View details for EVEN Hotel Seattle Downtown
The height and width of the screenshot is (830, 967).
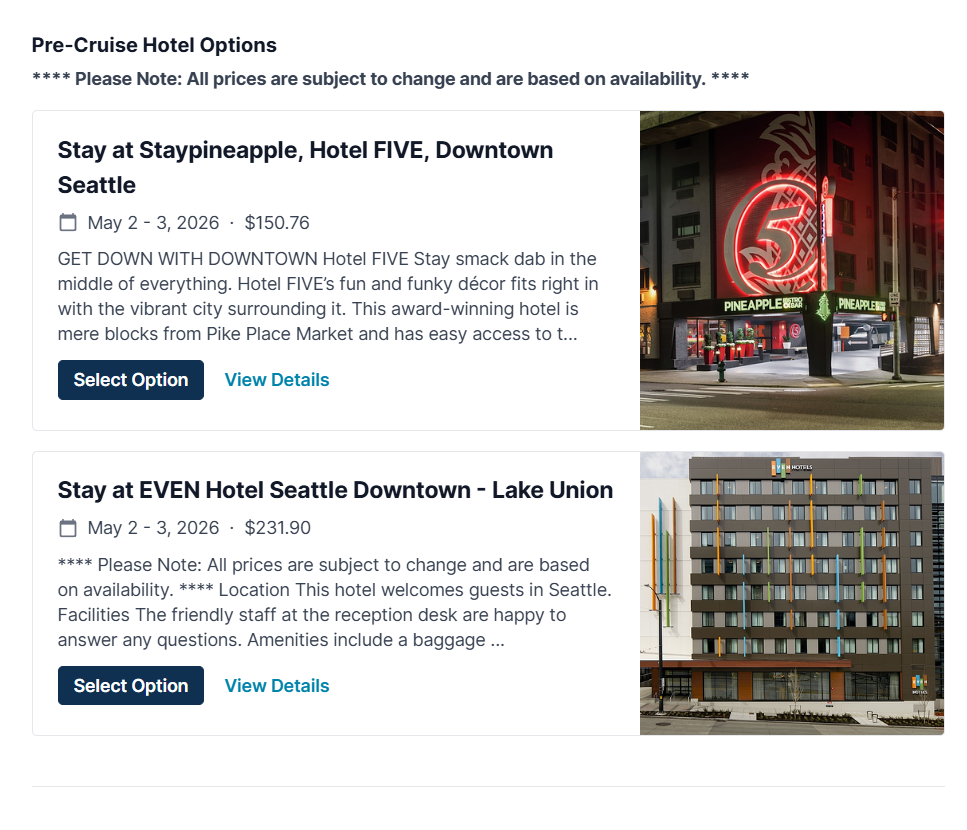click(276, 686)
